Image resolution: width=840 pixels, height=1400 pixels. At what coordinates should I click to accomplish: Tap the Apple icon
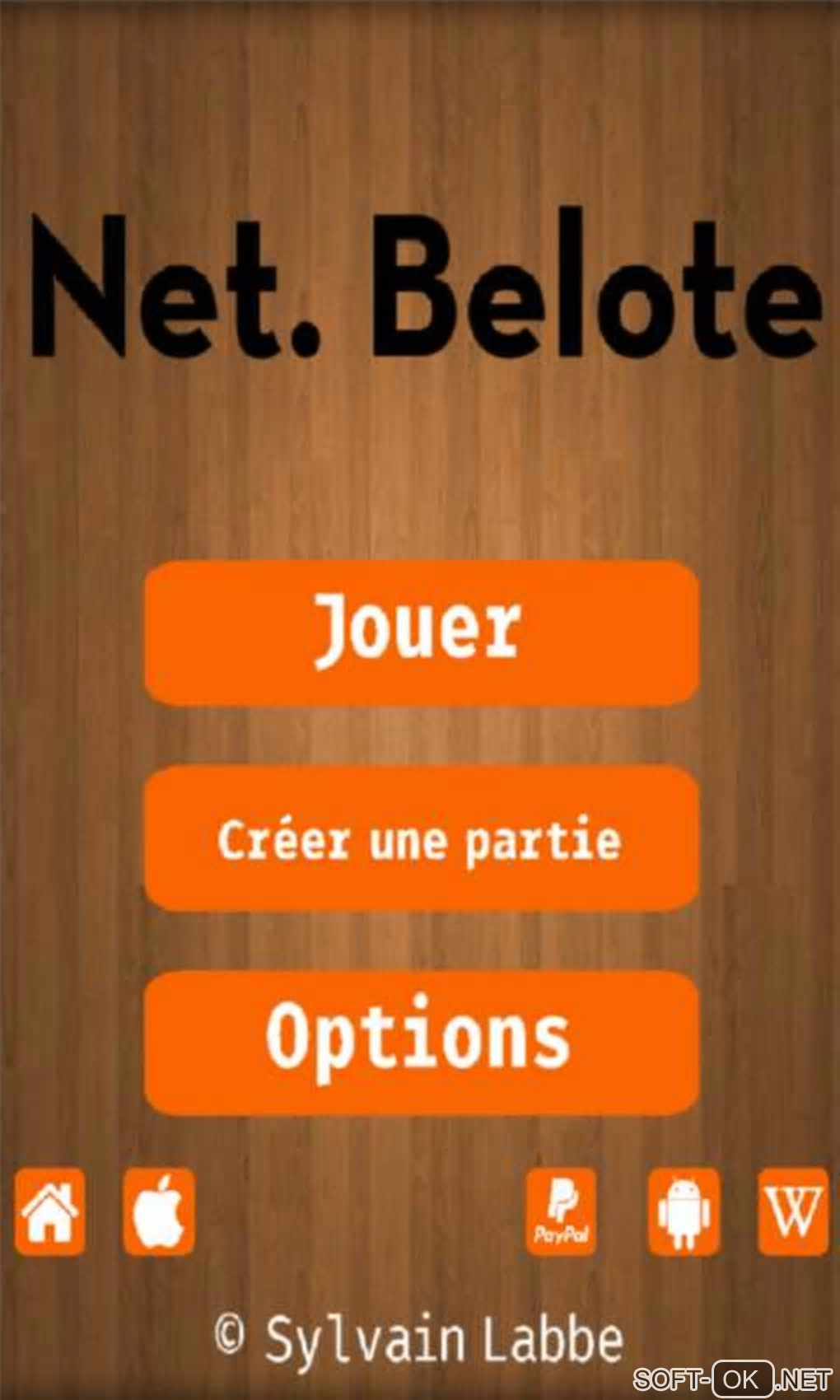click(160, 1211)
